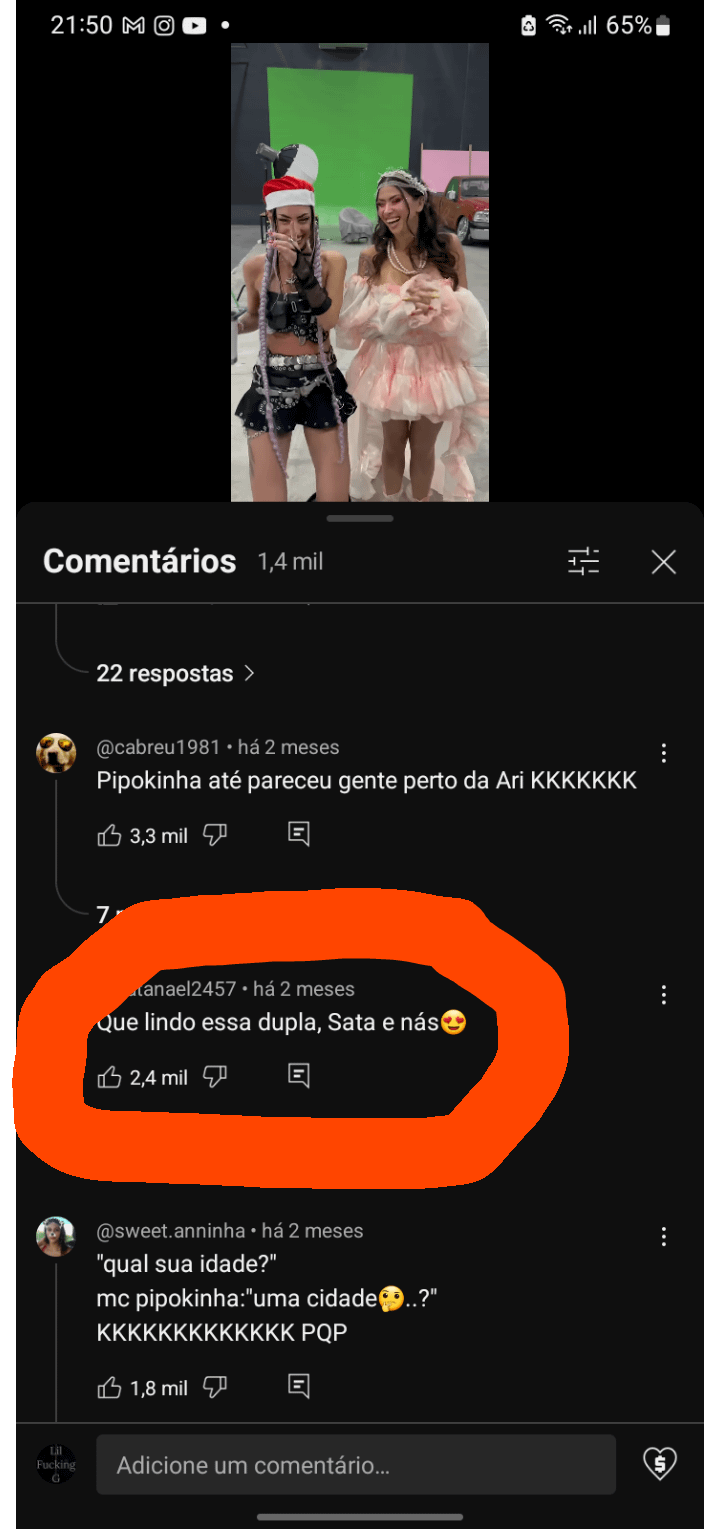View @sweet.anninha's profile picture
Viewport: 720px width, 1529px height.
point(56,1237)
